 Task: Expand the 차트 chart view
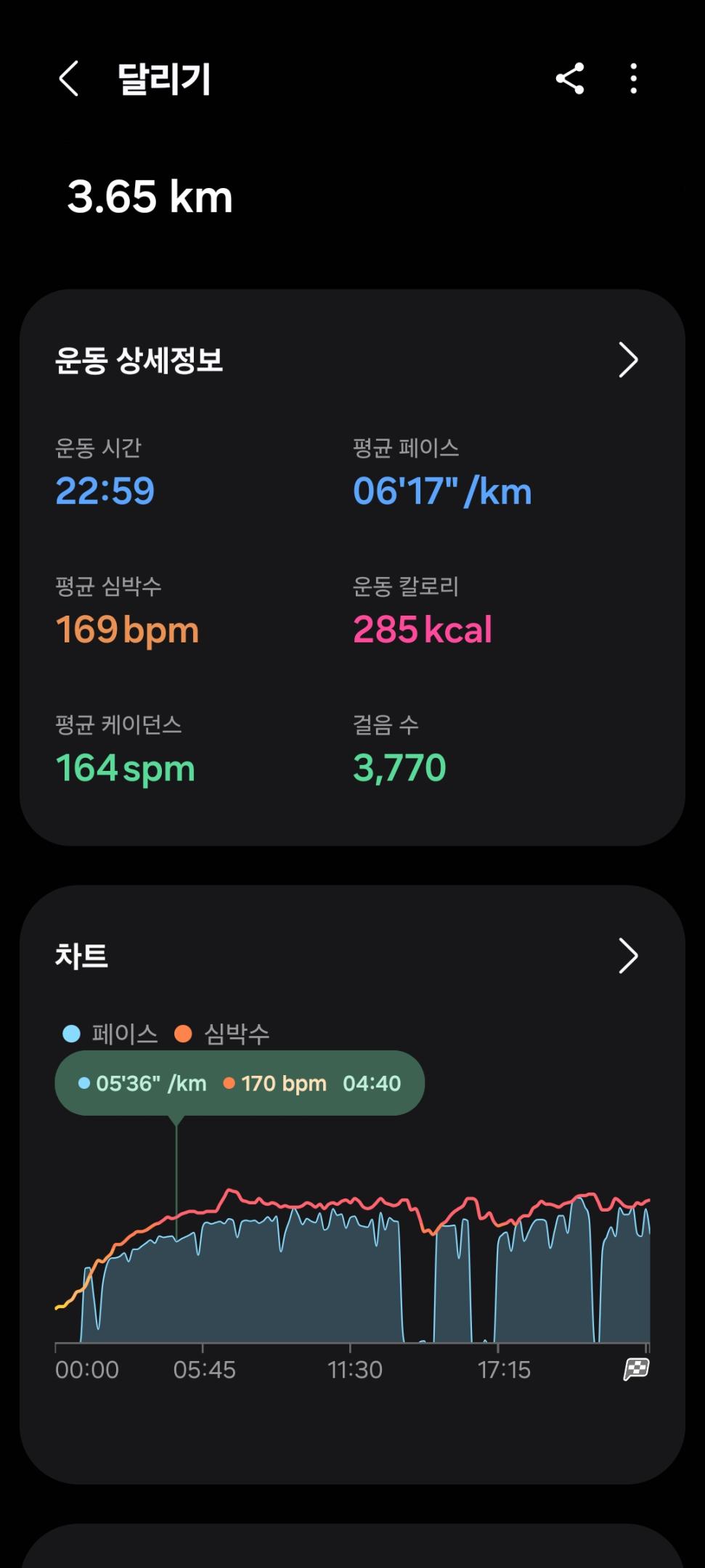pos(627,955)
